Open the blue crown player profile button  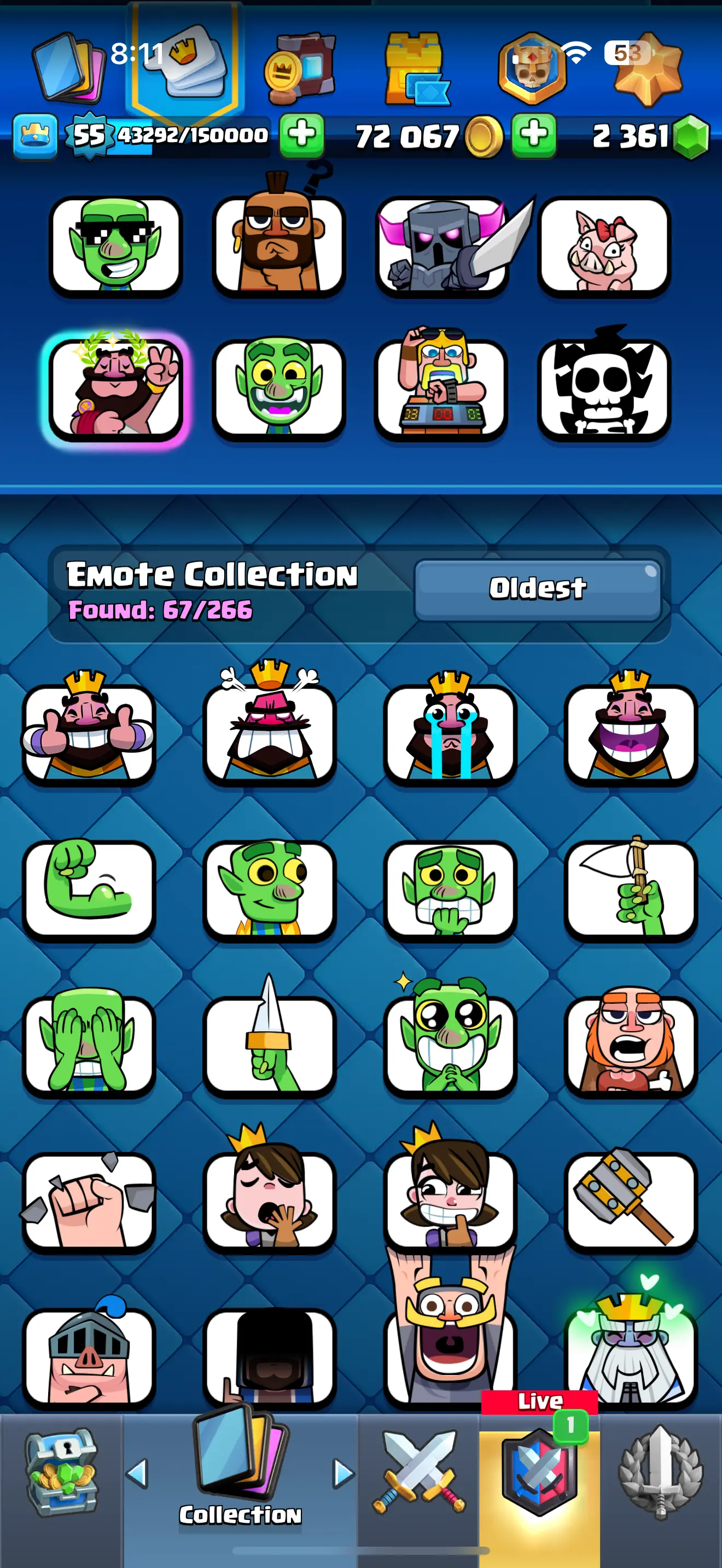(x=36, y=135)
